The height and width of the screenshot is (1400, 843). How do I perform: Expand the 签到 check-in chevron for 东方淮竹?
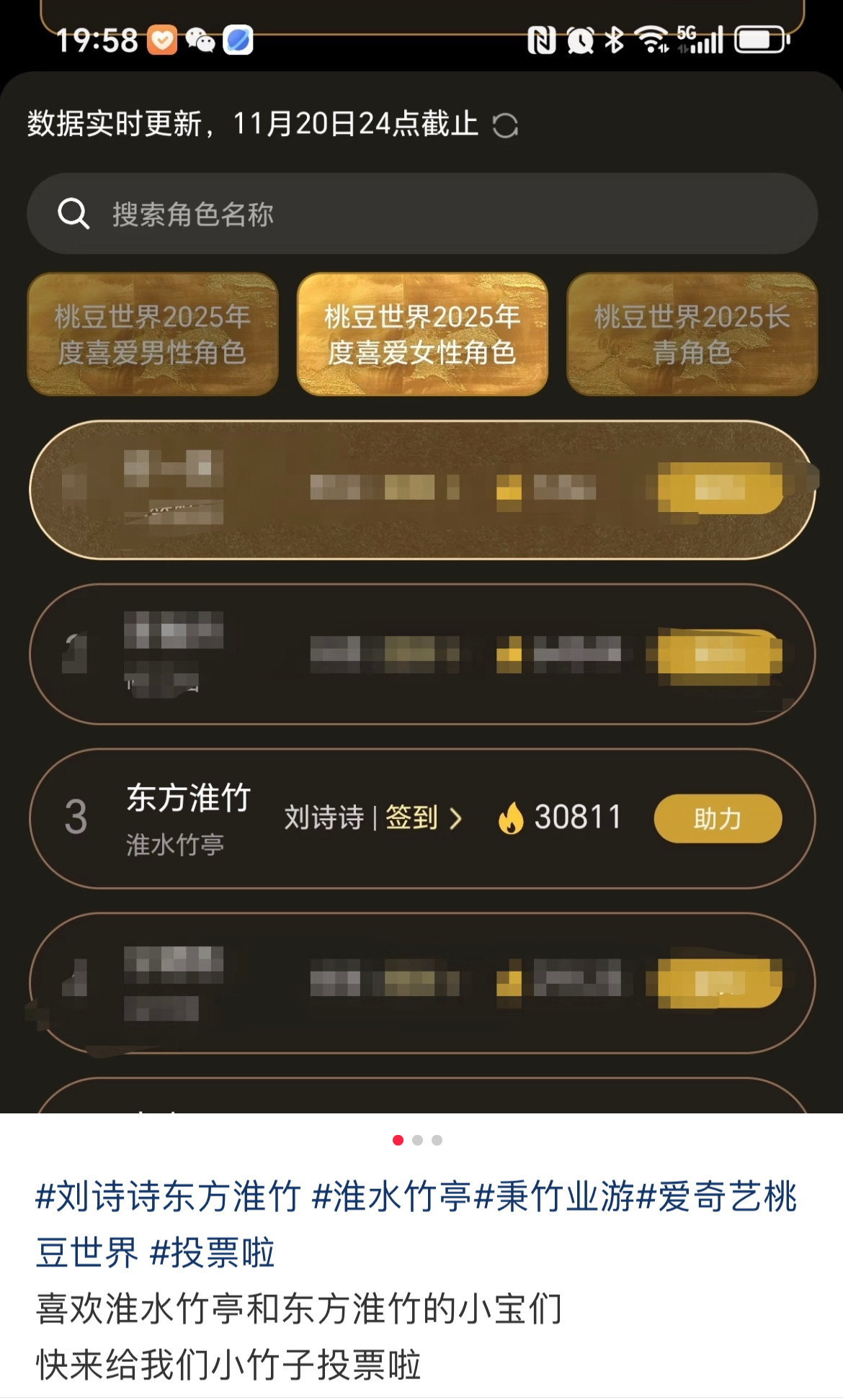point(457,817)
